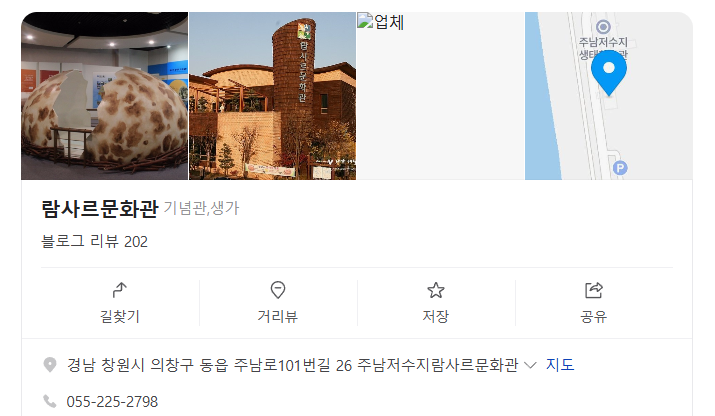
Task: Open the map preview with location pin
Action: [608, 96]
